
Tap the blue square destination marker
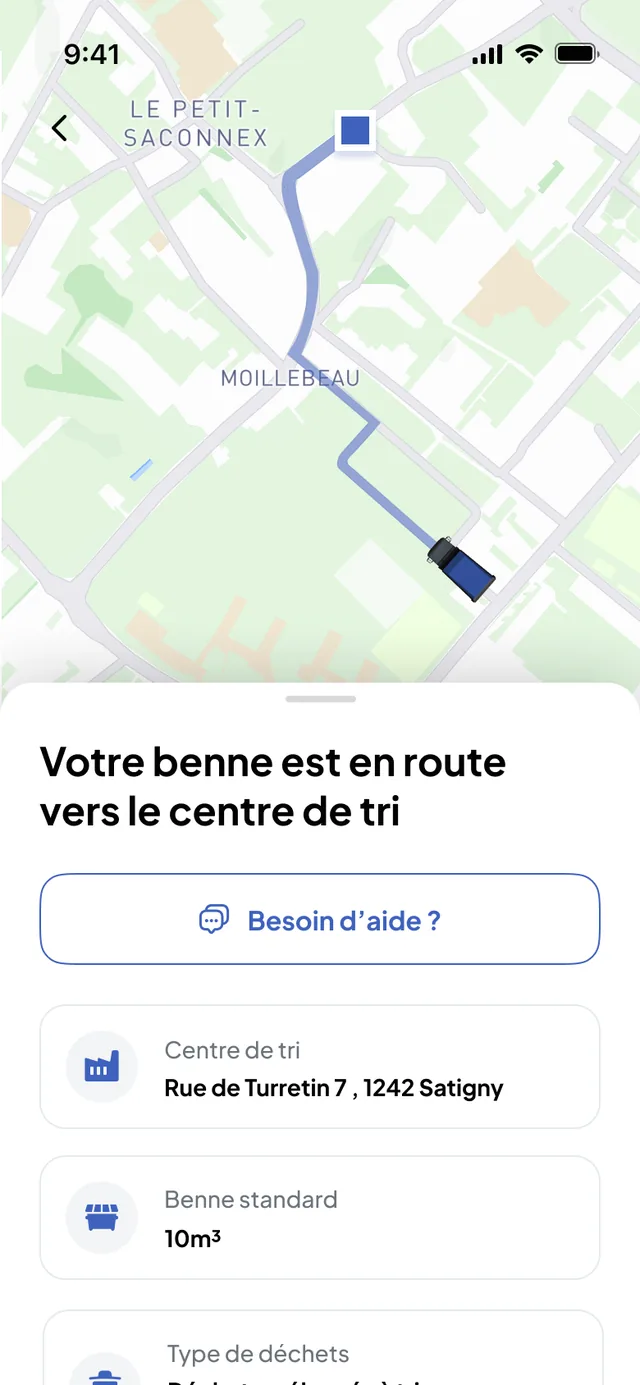click(355, 131)
